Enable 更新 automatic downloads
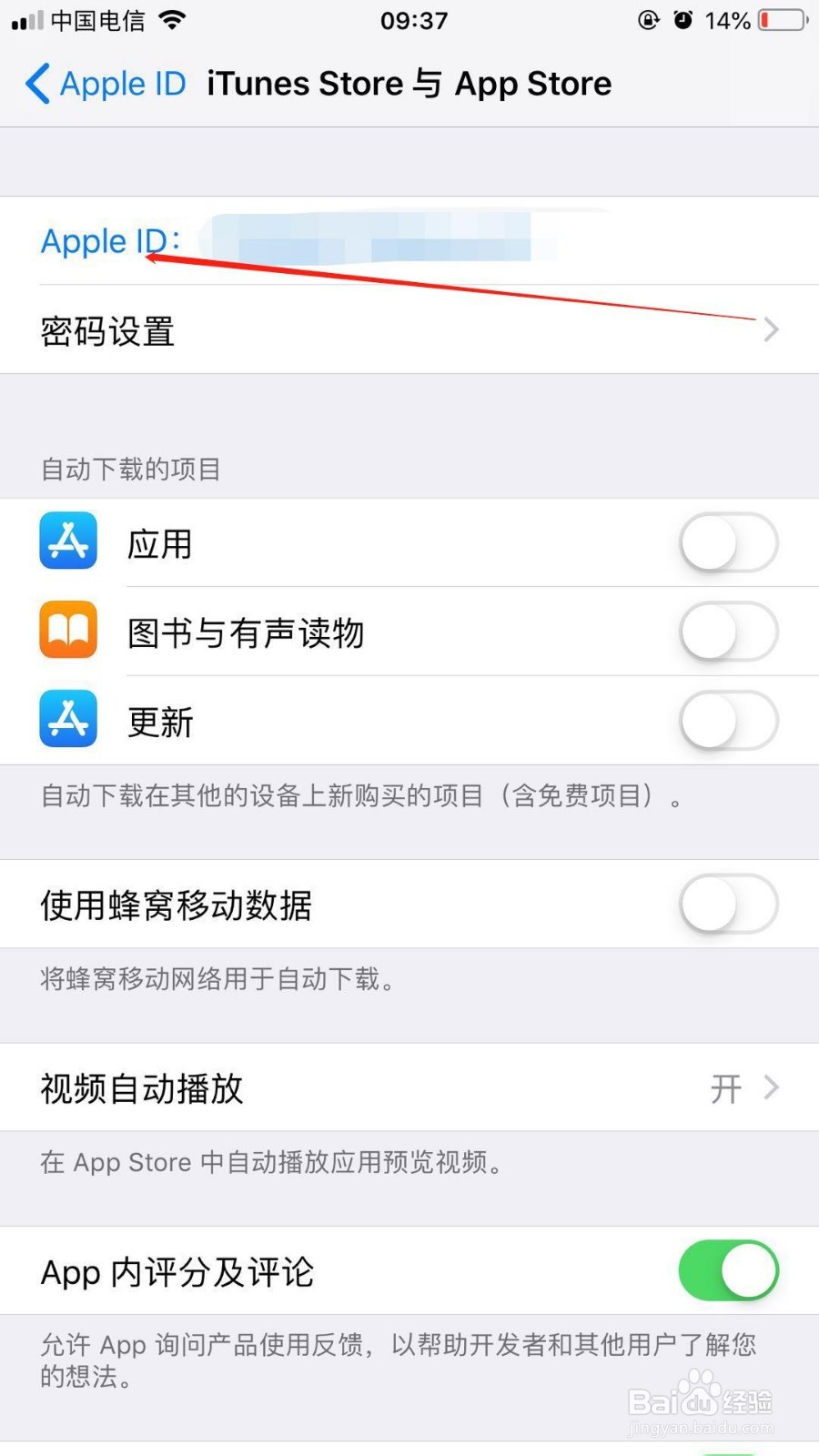Viewport: 819px width, 1456px height. tap(728, 719)
